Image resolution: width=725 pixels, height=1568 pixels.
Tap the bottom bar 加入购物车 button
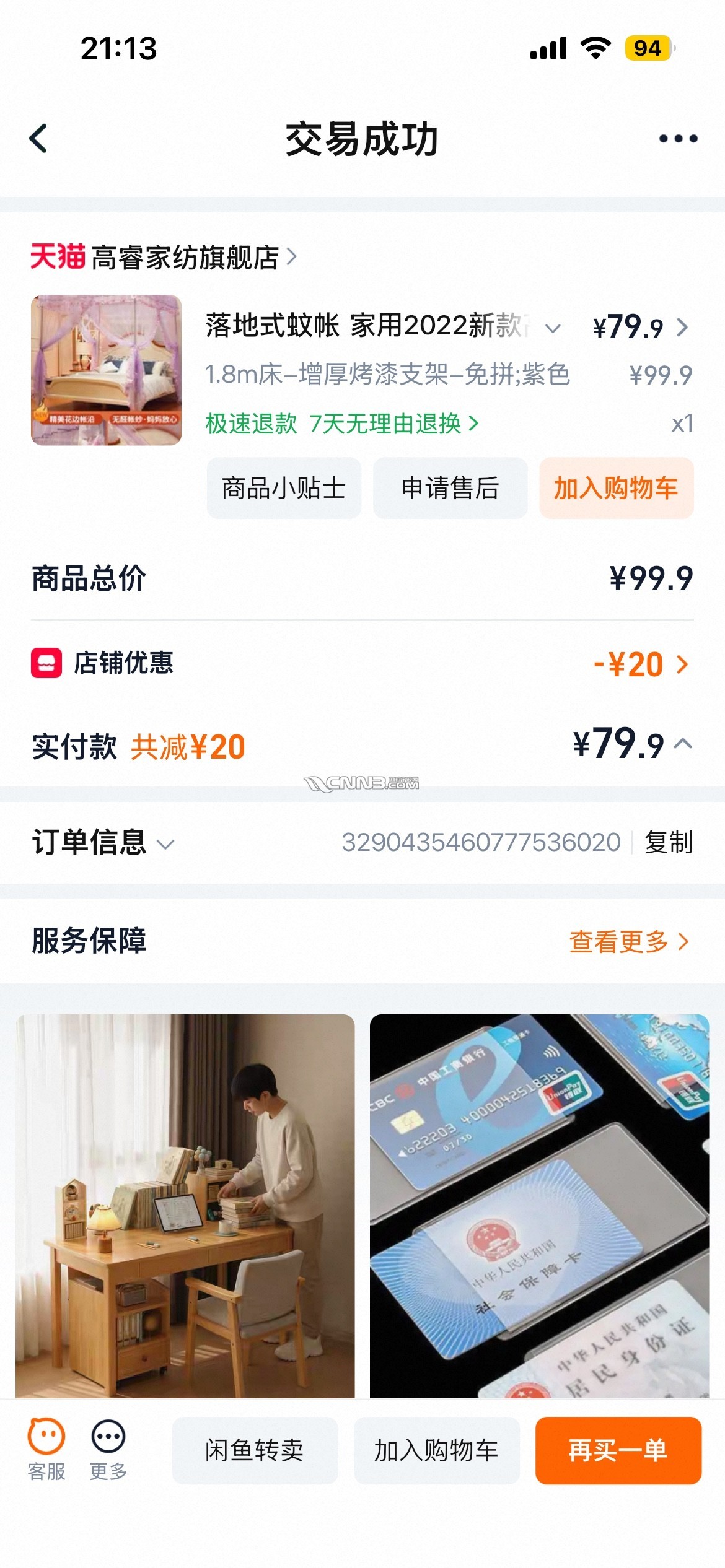[436, 1450]
